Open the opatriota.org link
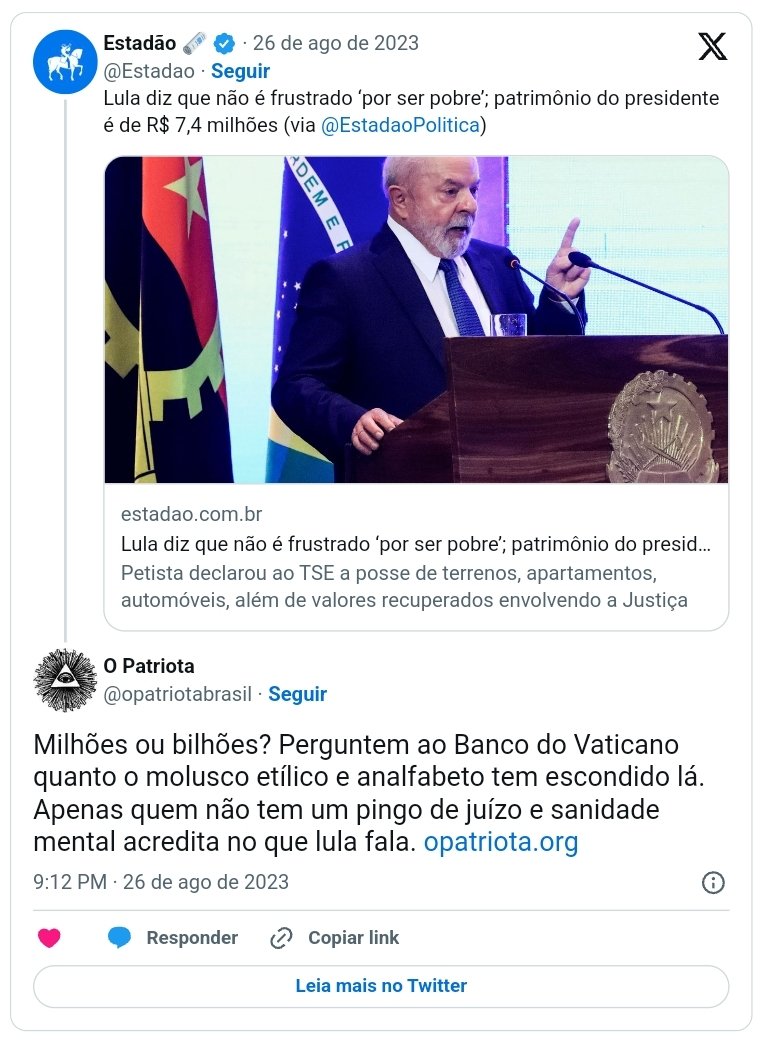This screenshot has width=760, height=1048. pyautogui.click(x=501, y=842)
